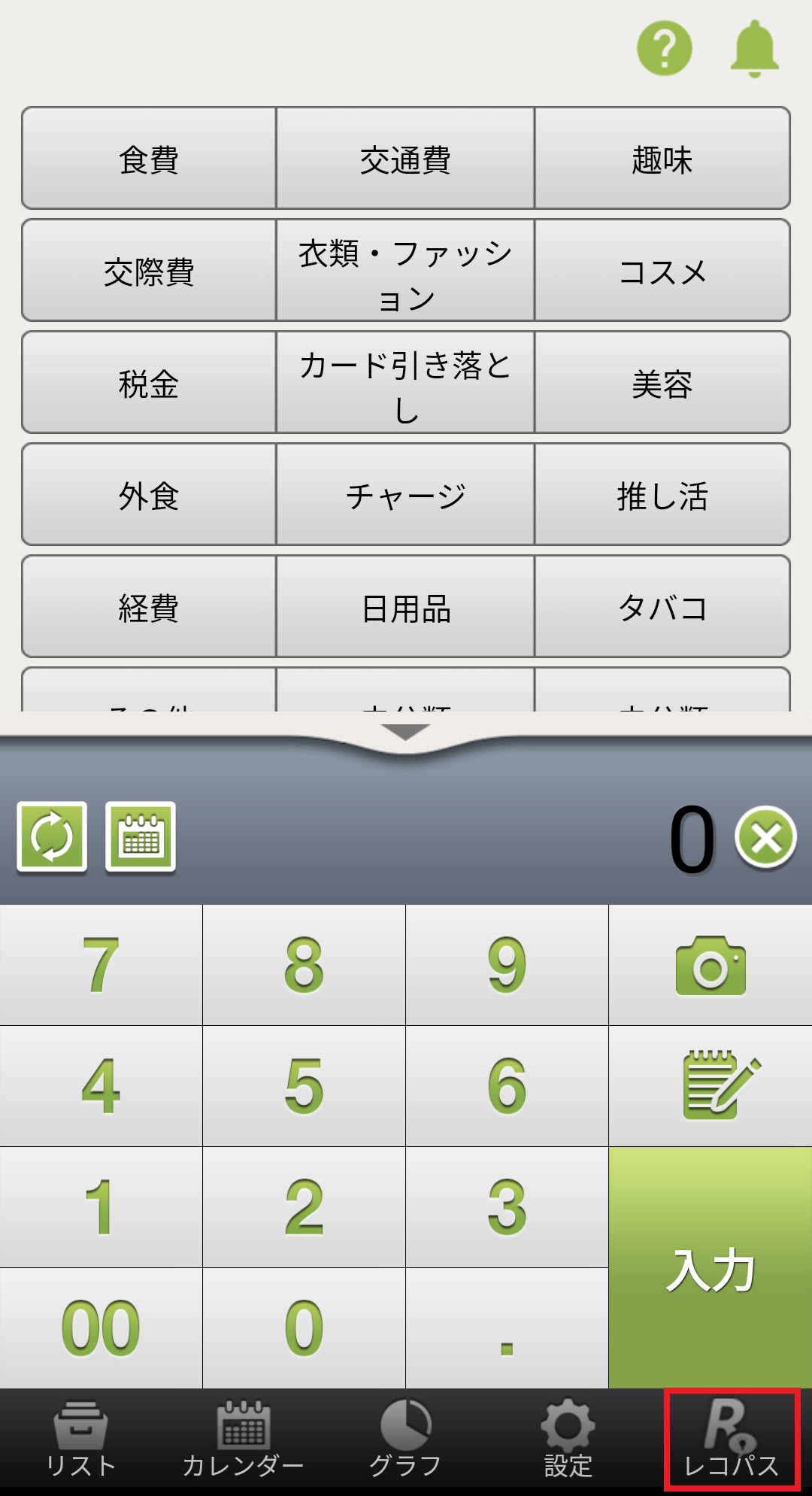Screen dimensions: 812x1496
Task: Open the camera to scan a receipt
Action: (710, 965)
